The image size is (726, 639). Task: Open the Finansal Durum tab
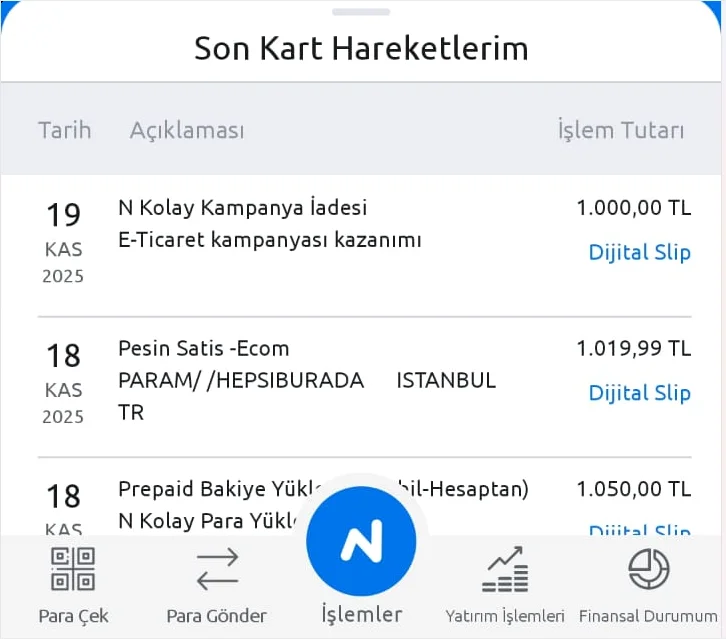[x=648, y=585]
